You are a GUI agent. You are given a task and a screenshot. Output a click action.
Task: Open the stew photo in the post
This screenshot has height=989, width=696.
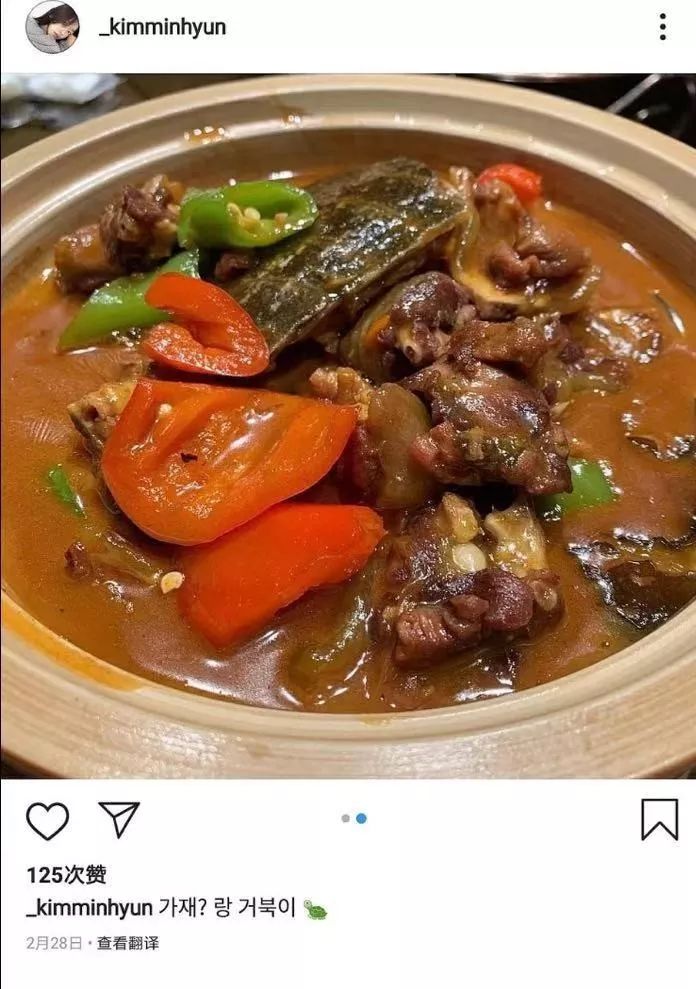[348, 425]
